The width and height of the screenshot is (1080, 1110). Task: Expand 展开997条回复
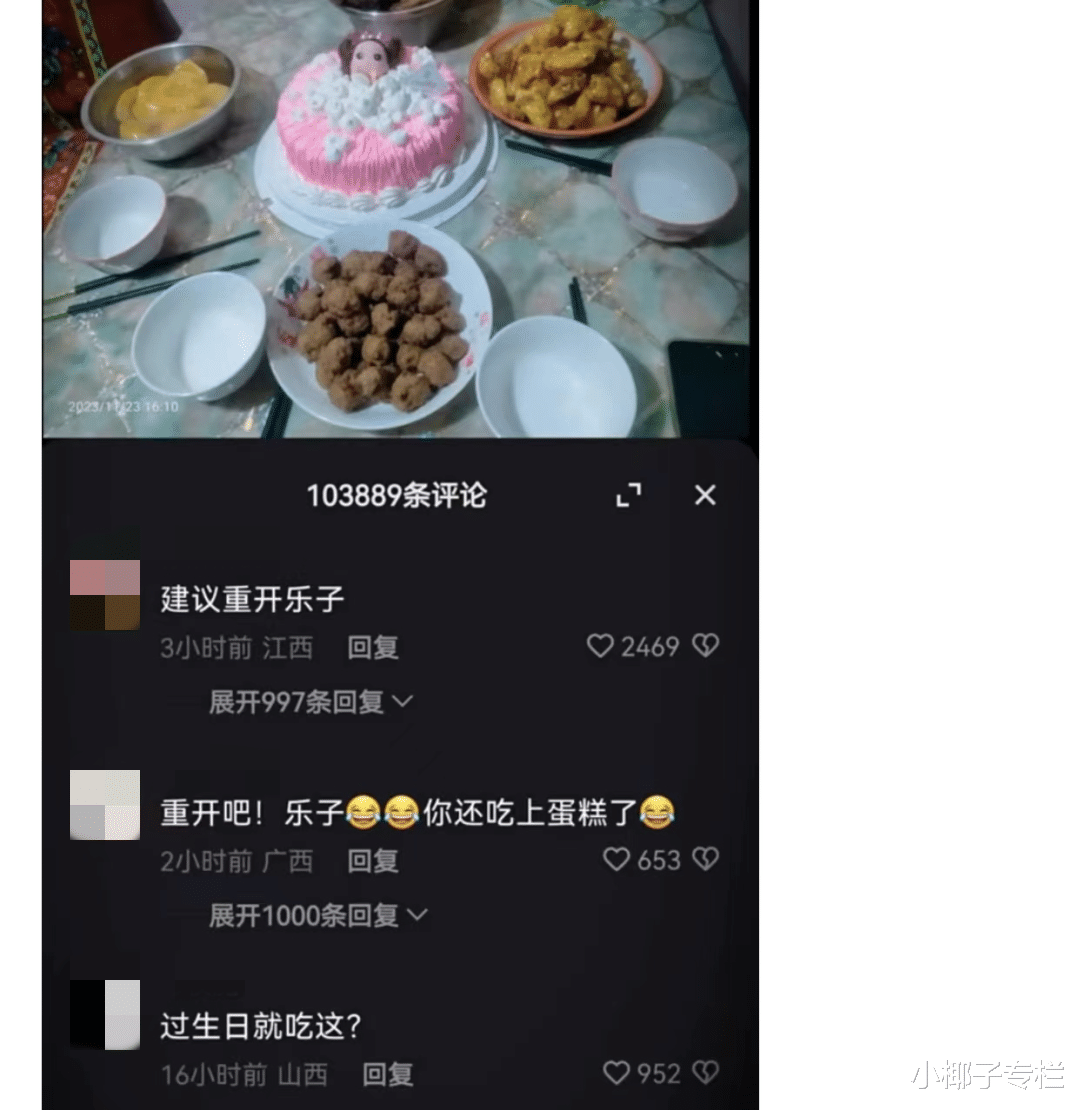point(311,702)
